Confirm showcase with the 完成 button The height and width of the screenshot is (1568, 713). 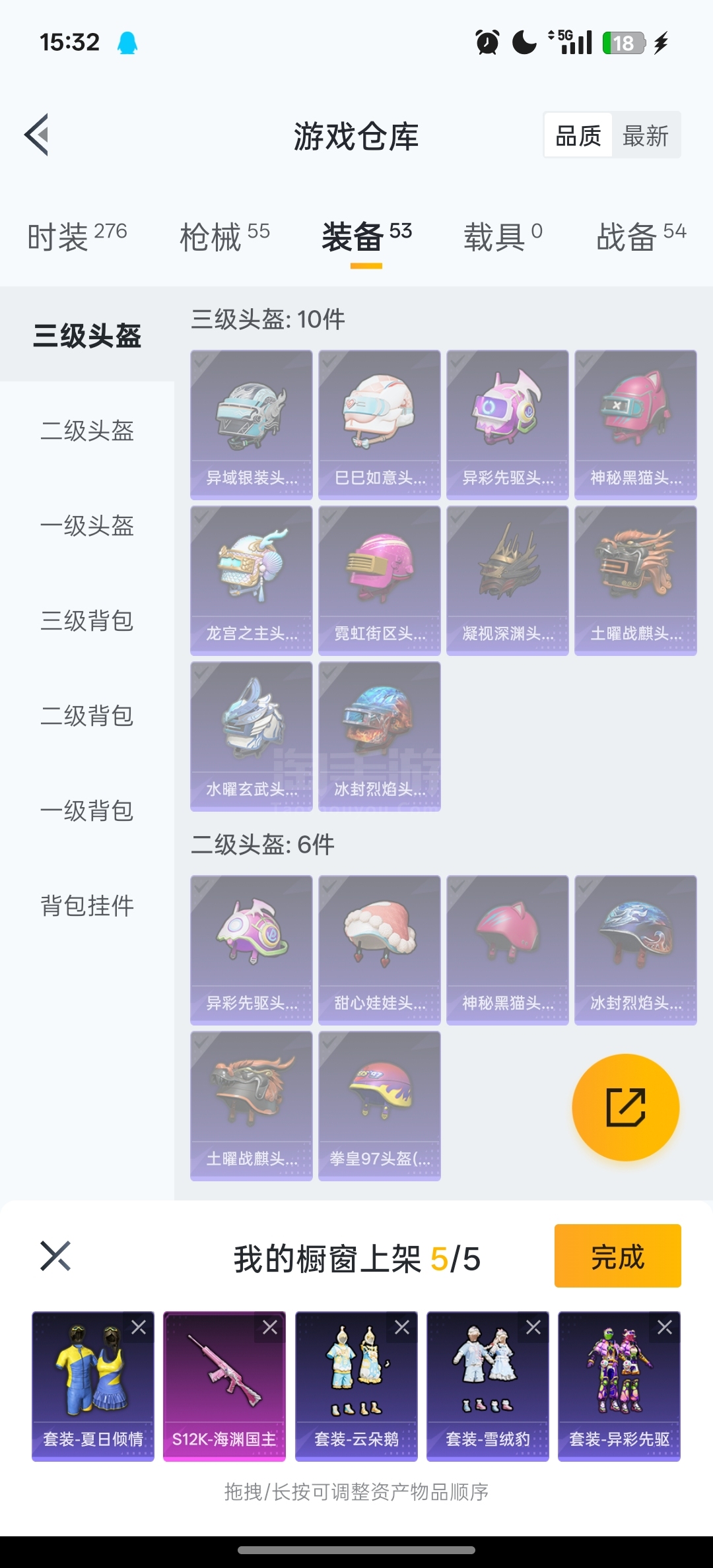coord(617,1256)
